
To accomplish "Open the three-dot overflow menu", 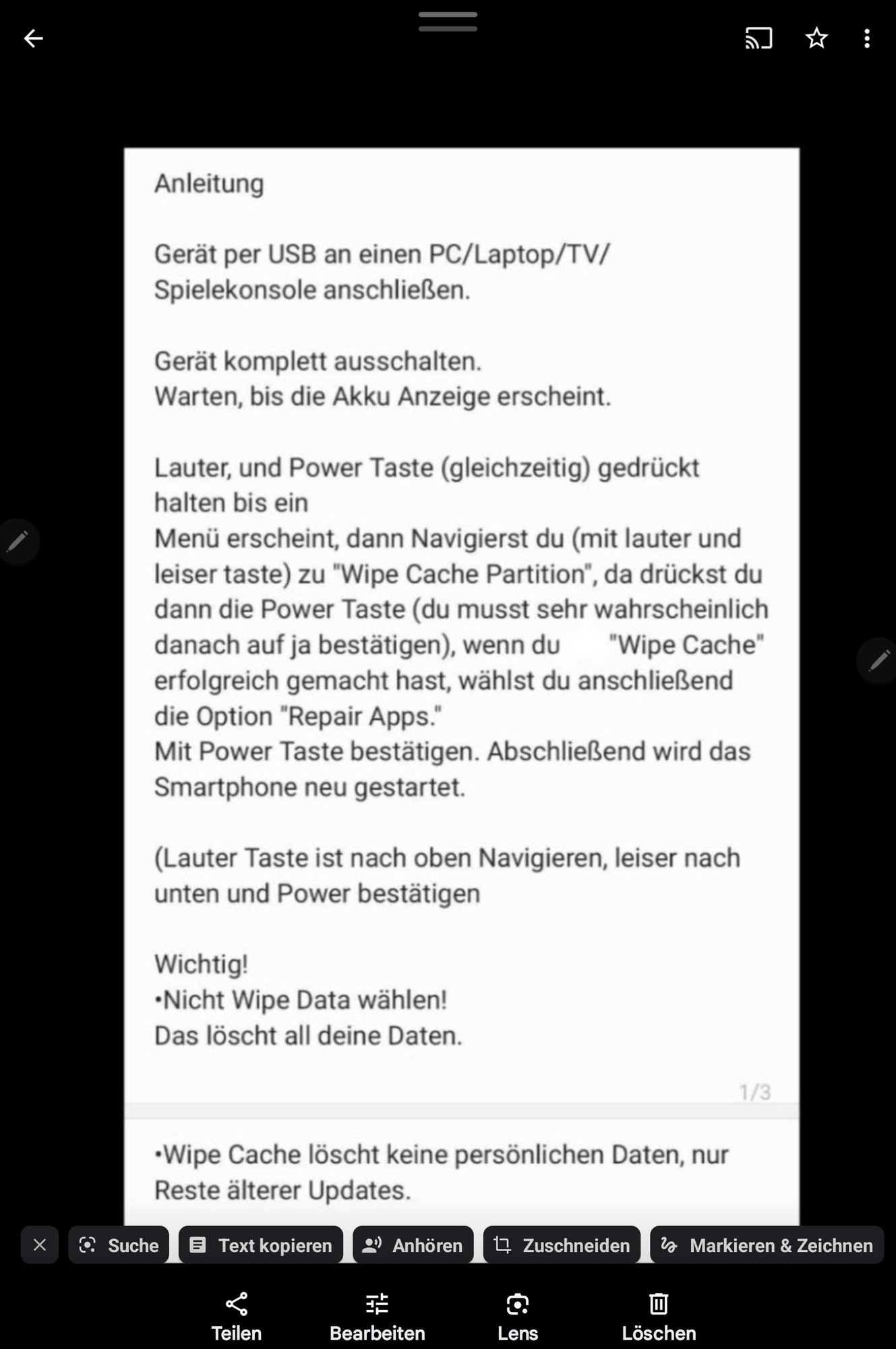I will coord(867,38).
